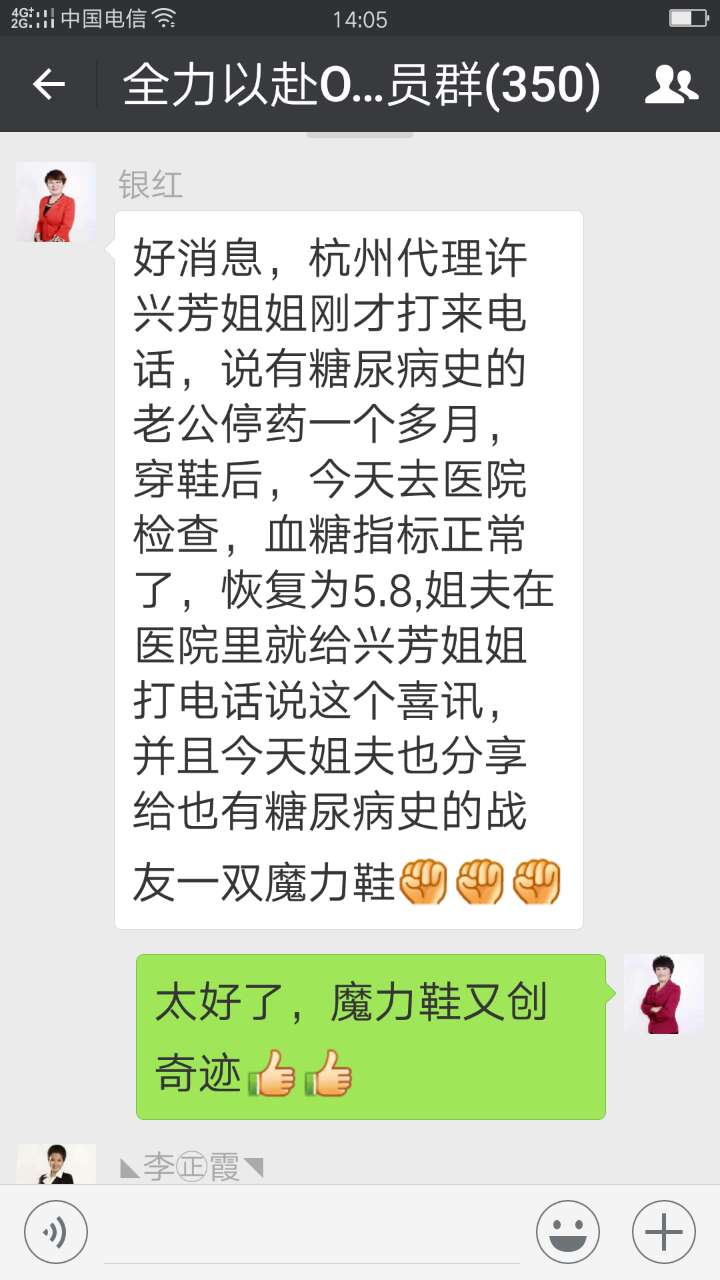Open the emoji sticker panel

pos(567,1231)
